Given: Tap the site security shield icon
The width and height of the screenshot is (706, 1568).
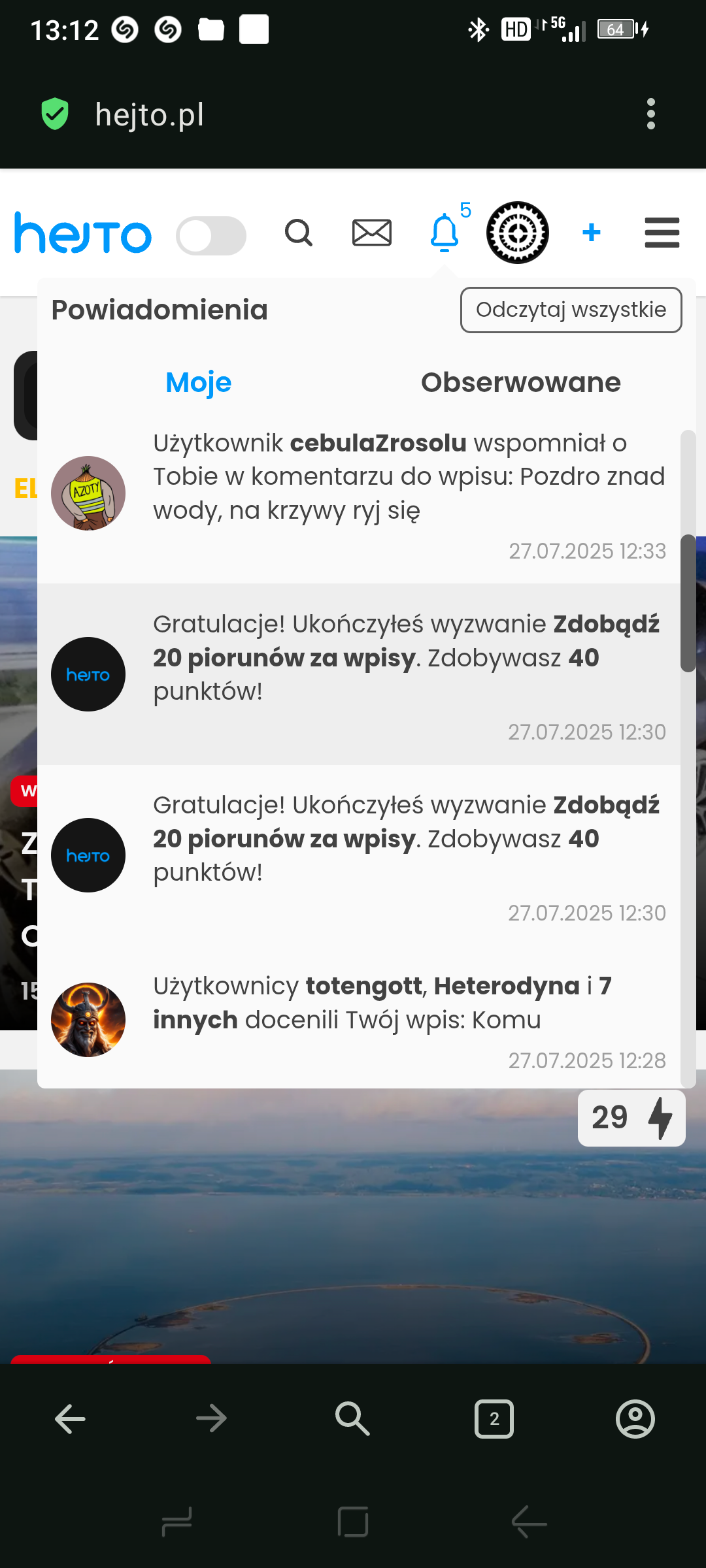Looking at the screenshot, I should pyautogui.click(x=55, y=113).
